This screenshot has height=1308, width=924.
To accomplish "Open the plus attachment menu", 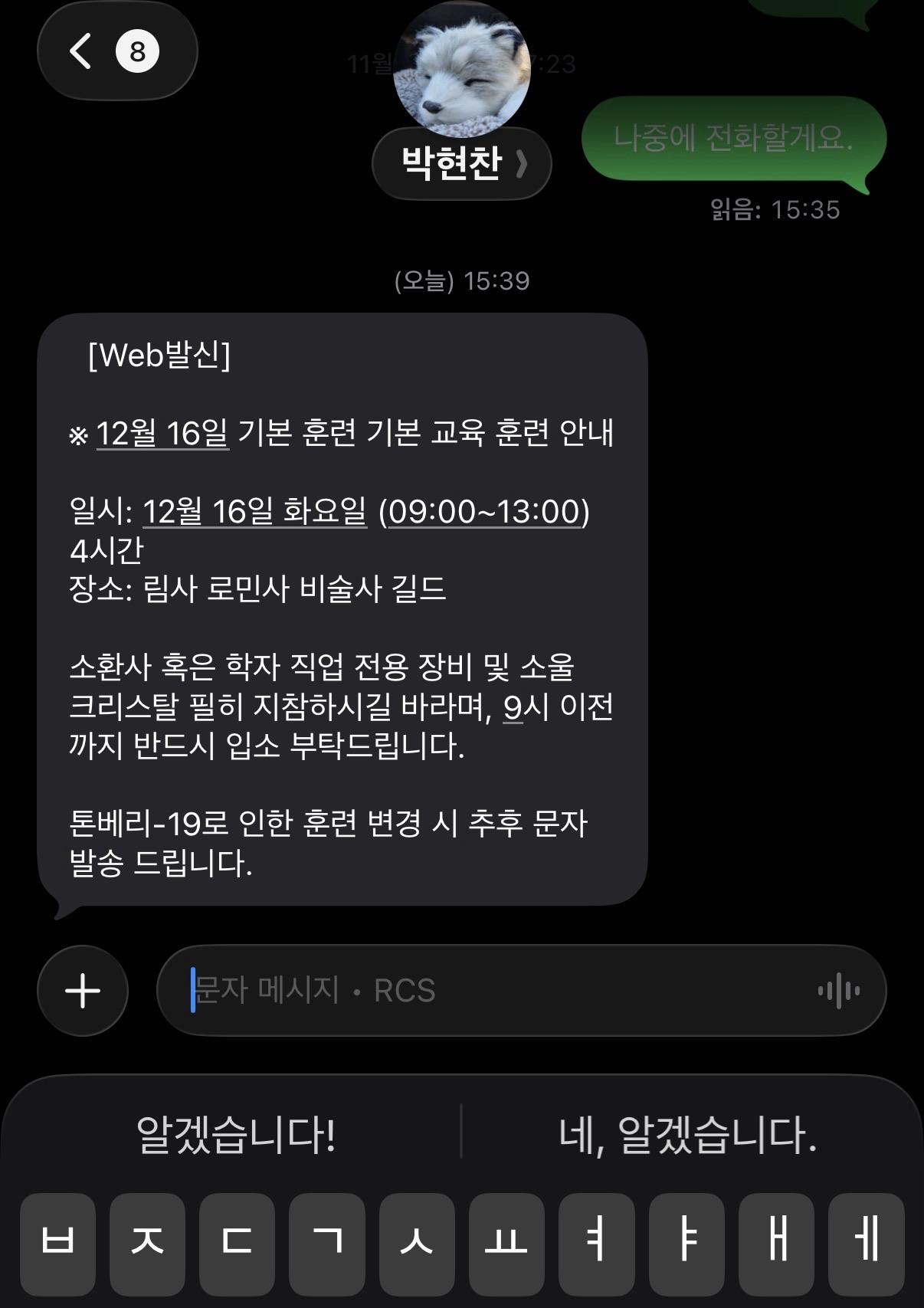I will coord(83,991).
